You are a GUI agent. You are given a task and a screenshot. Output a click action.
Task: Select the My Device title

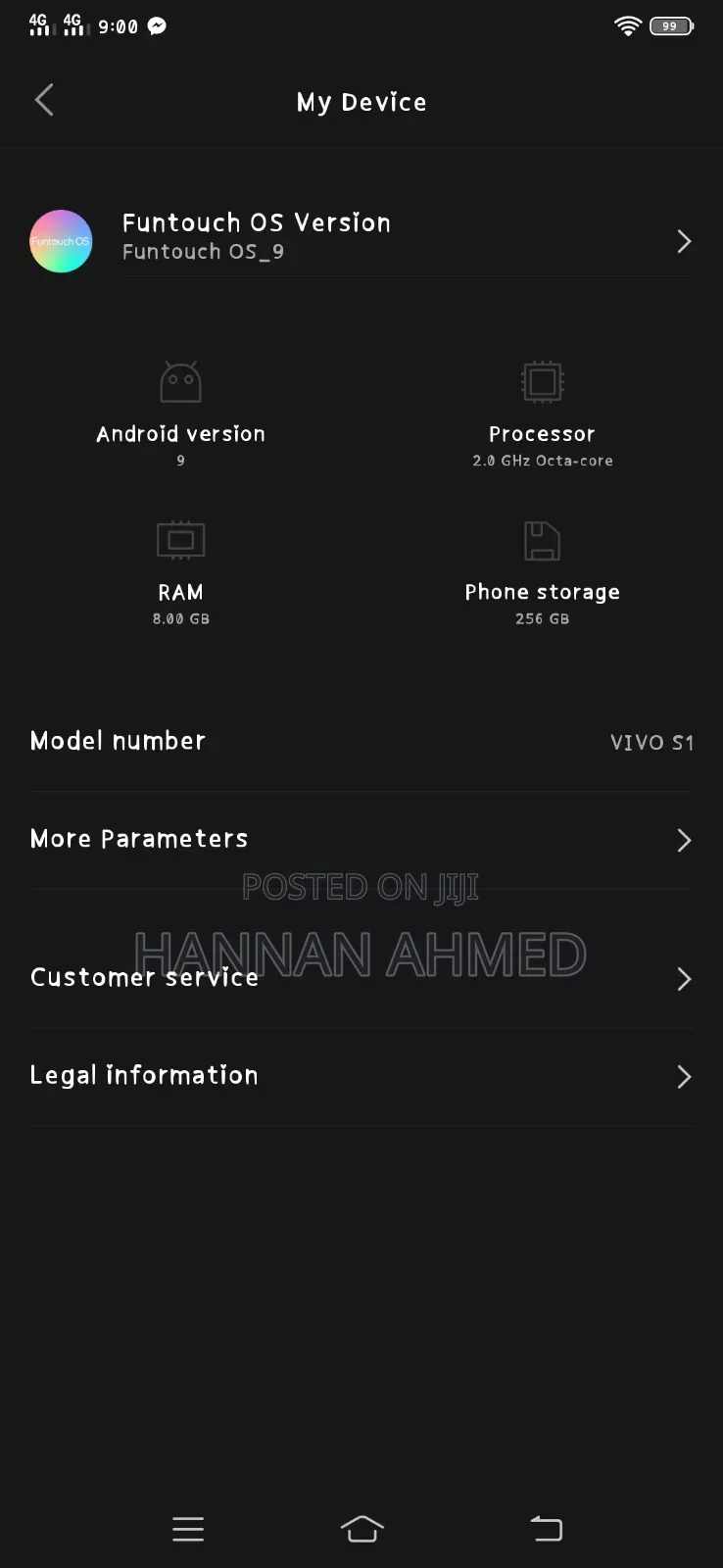tap(361, 102)
